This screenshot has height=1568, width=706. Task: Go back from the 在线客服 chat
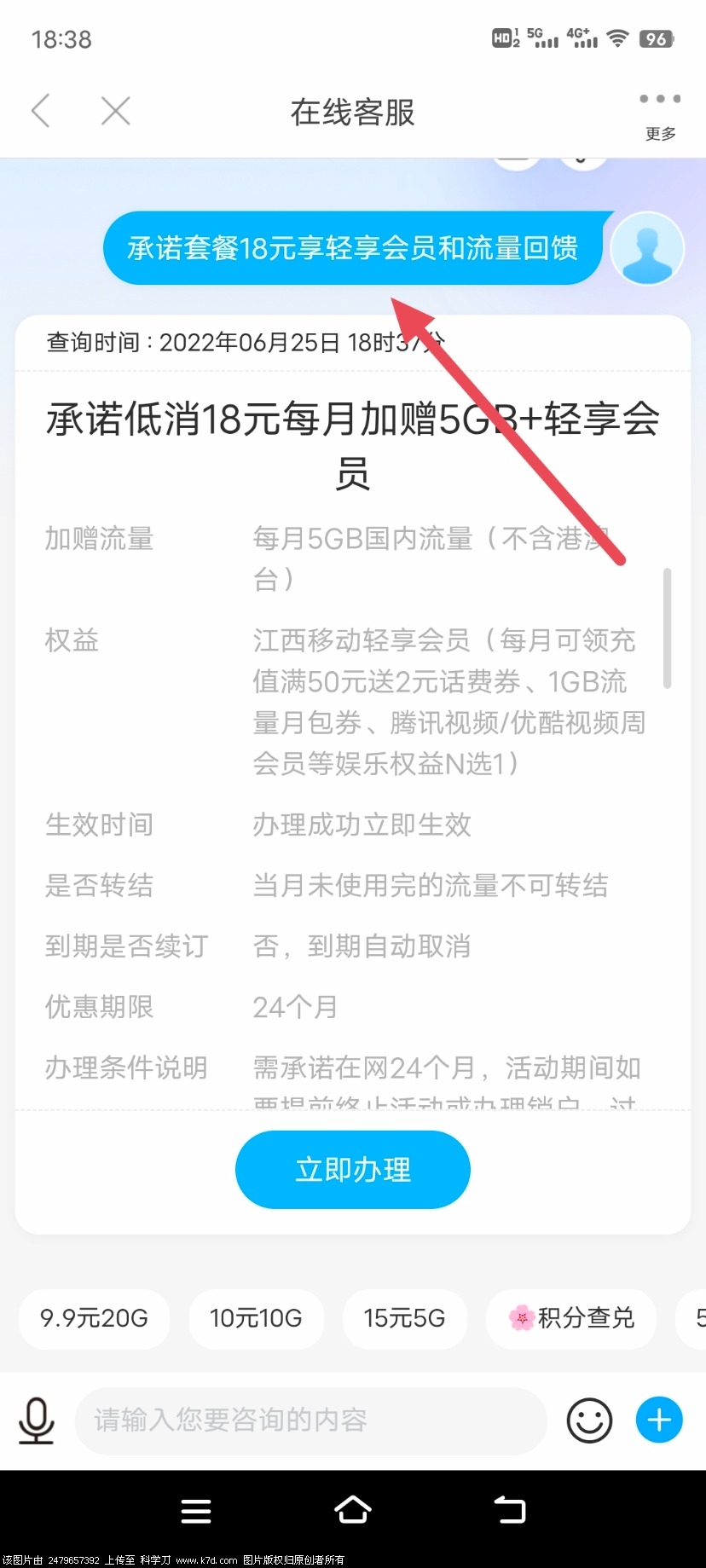coord(41,111)
